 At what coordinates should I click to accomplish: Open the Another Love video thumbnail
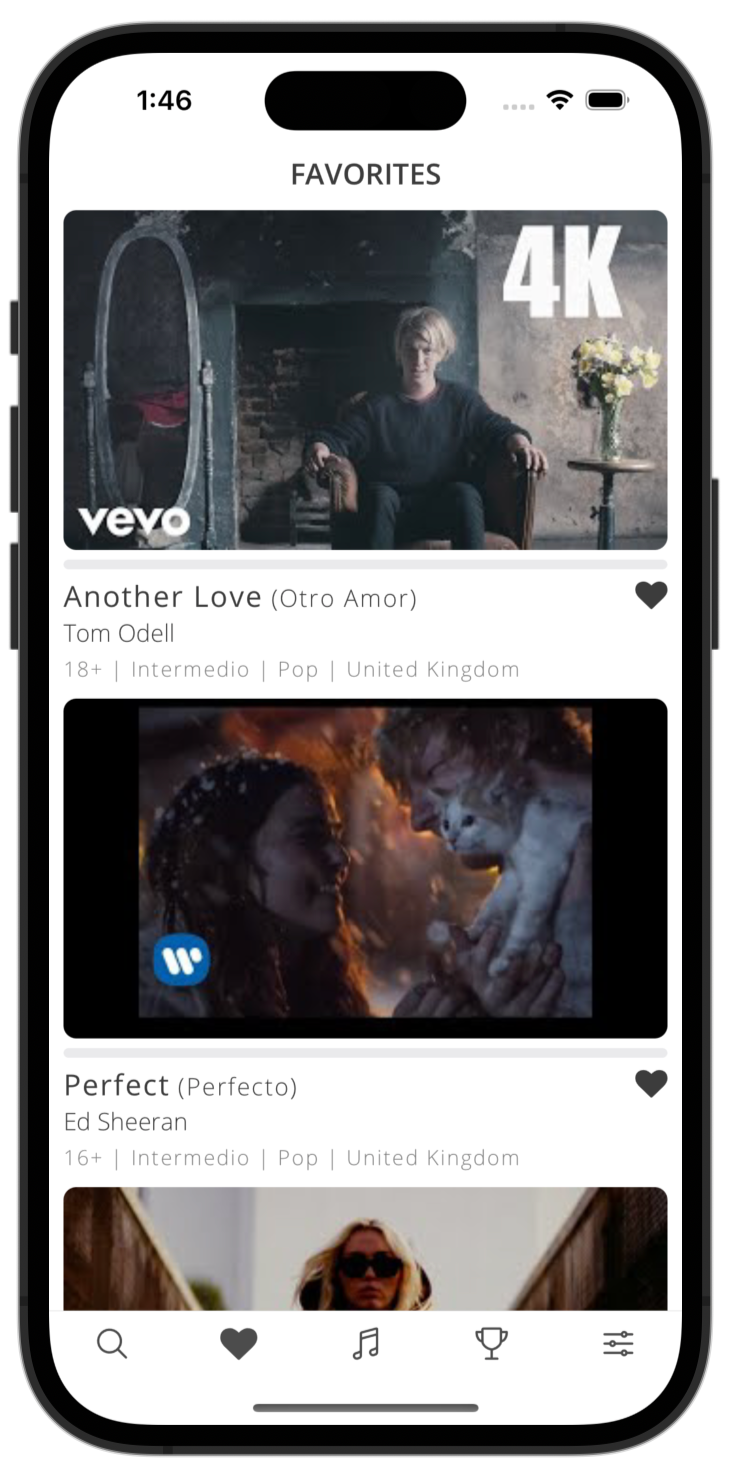[365, 380]
